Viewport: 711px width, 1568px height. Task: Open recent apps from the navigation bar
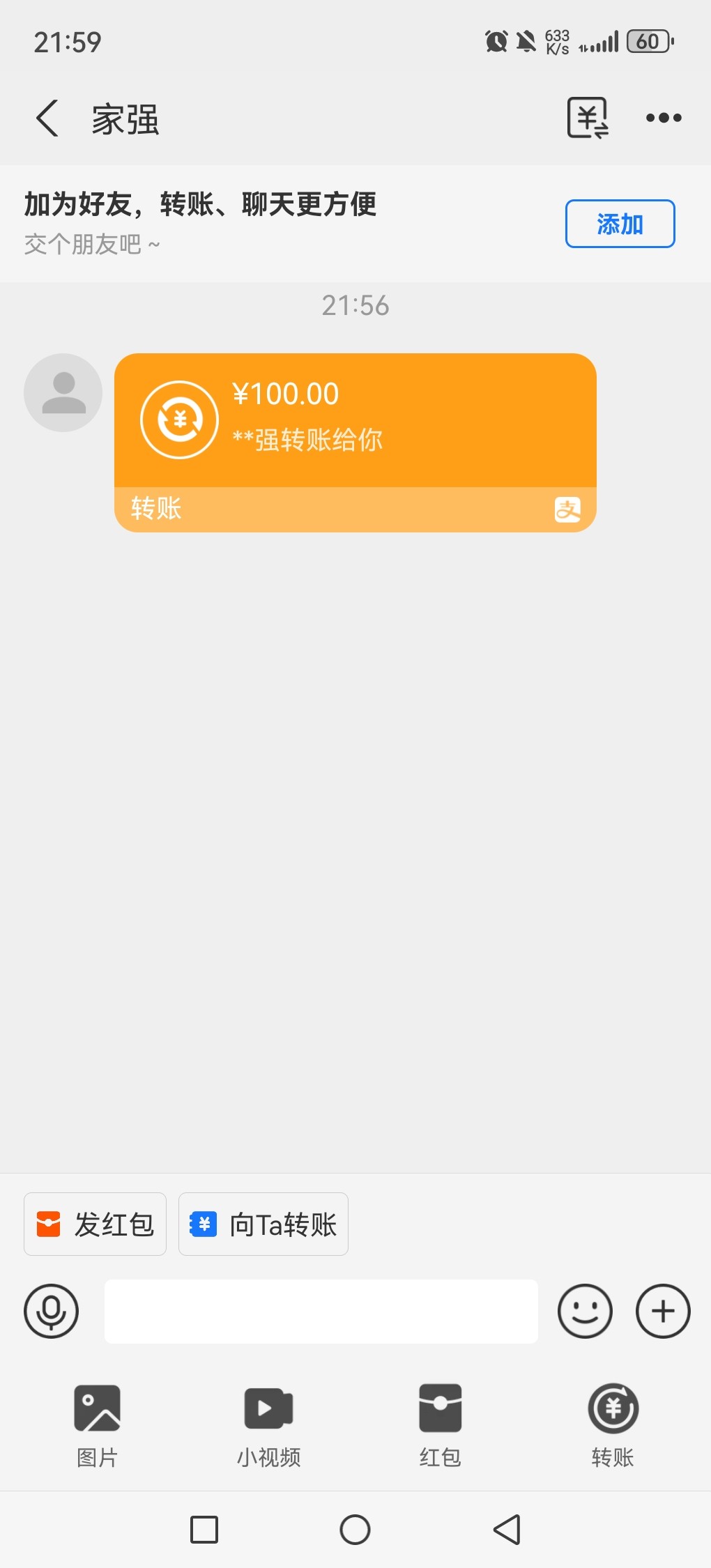click(x=204, y=1530)
